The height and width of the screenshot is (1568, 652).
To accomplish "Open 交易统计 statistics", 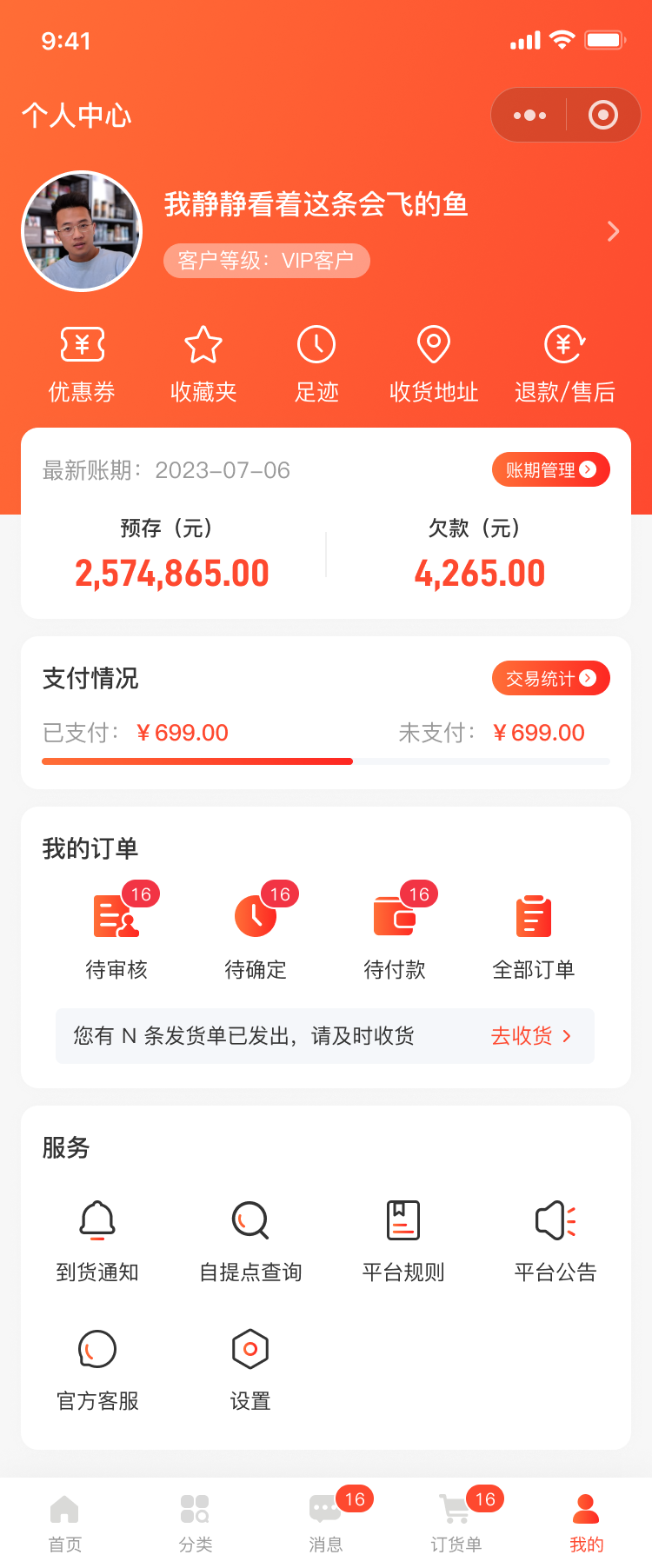I will click(x=550, y=679).
